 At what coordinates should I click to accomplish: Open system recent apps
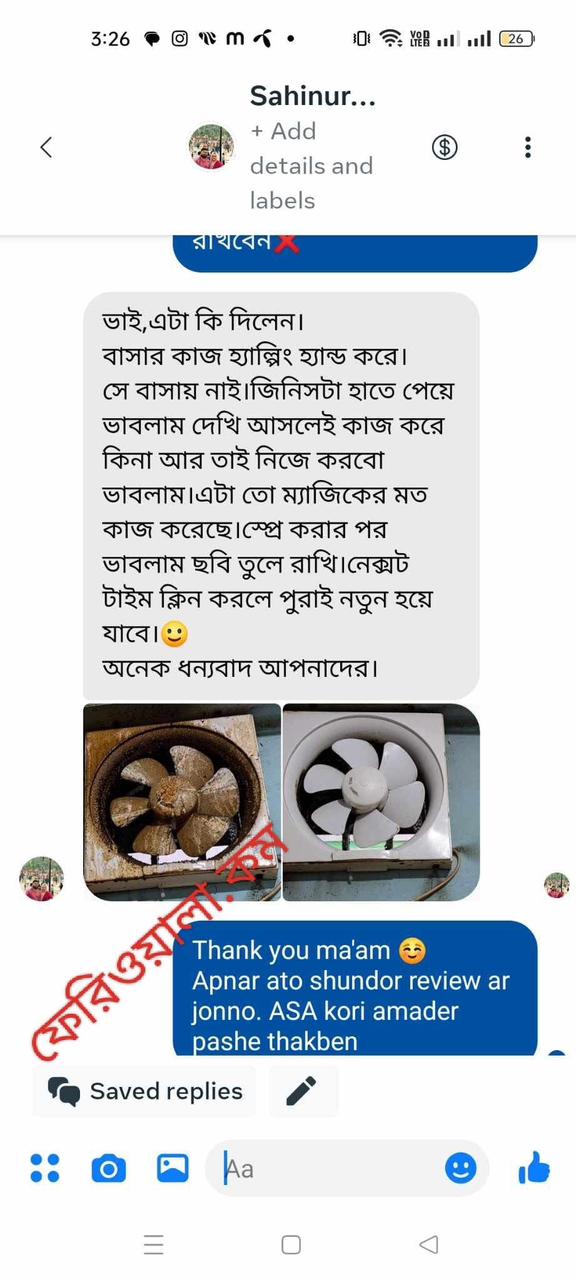click(153, 1245)
